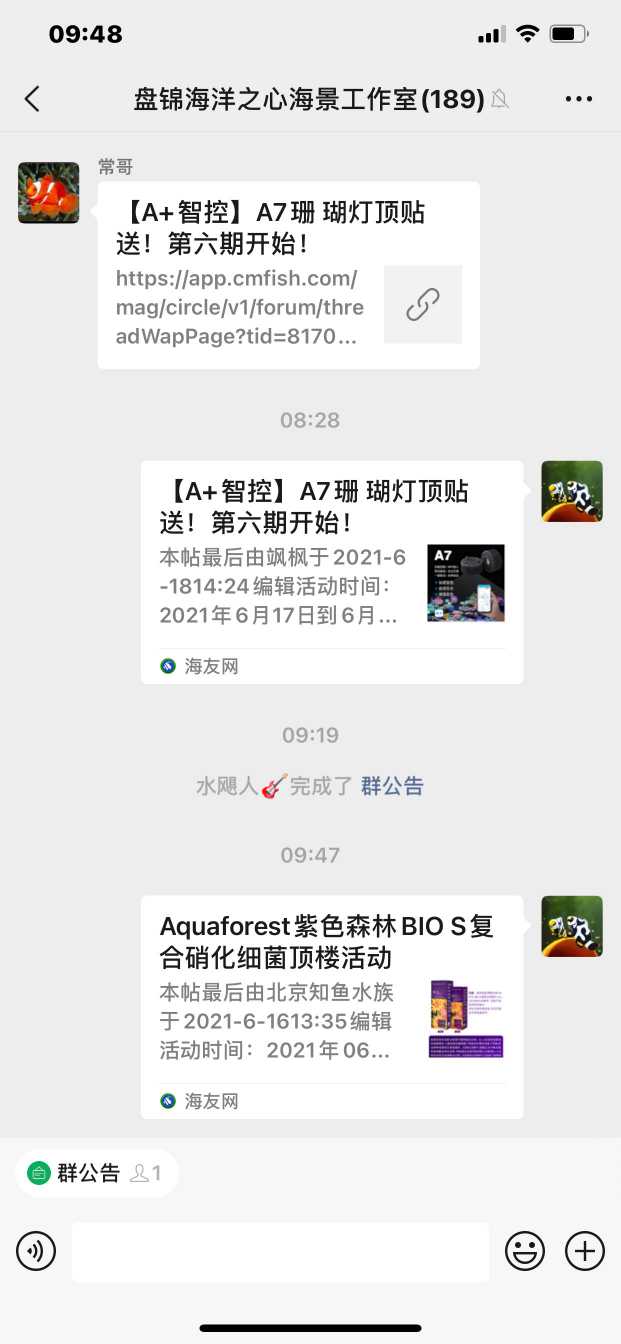
Task: Switch to voice message input
Action: pos(36,1251)
